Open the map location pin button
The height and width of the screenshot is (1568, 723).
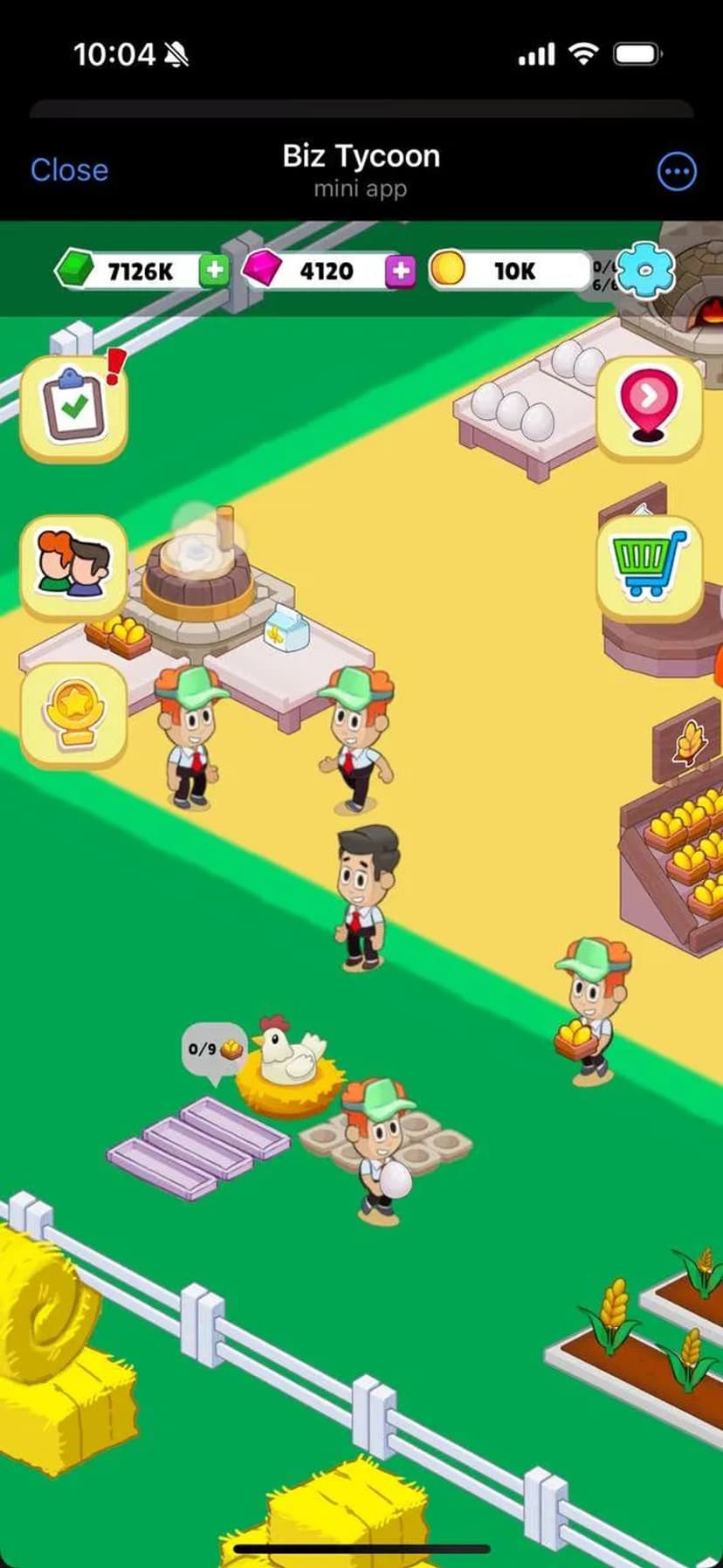pyautogui.click(x=649, y=407)
